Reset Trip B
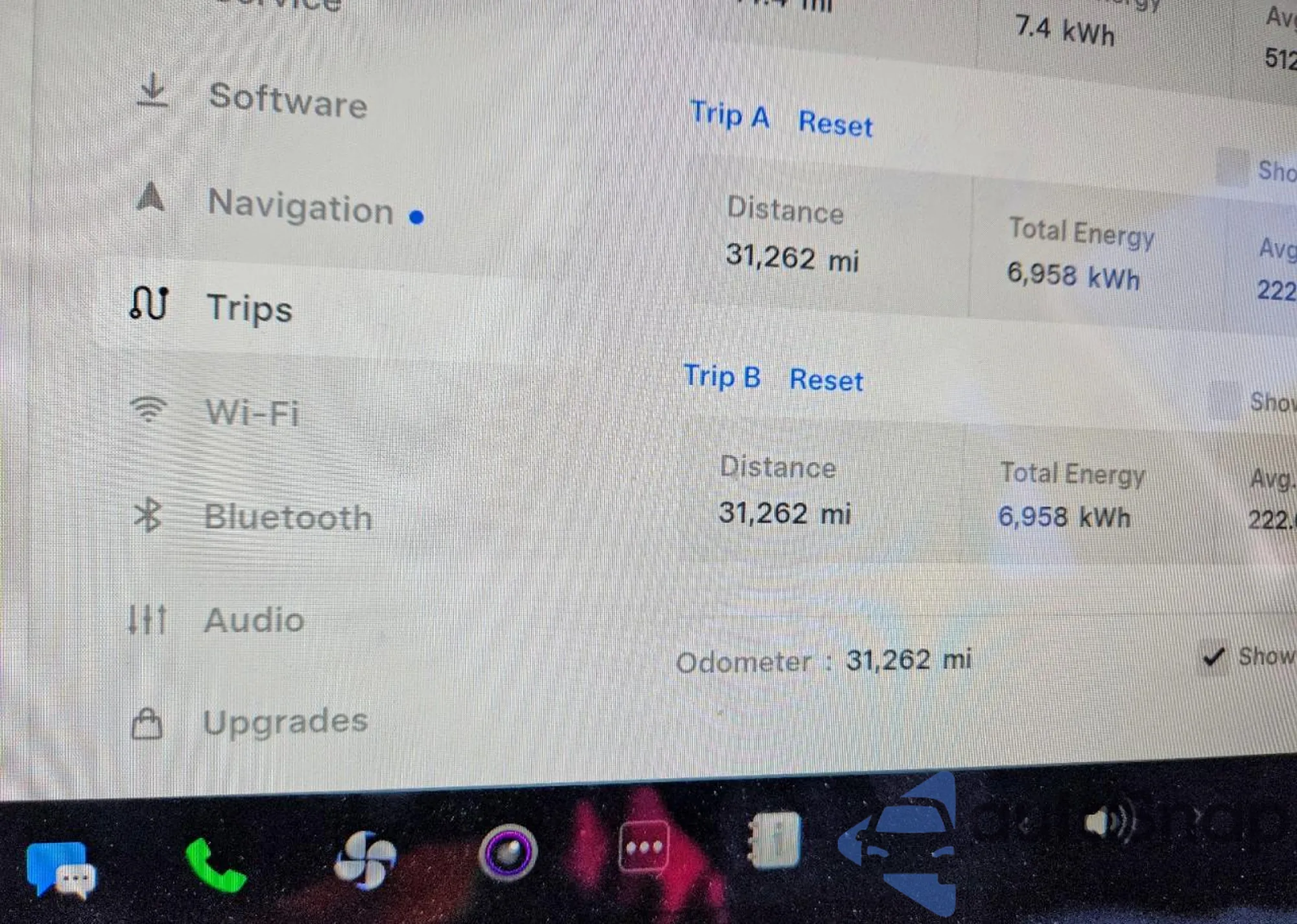The height and width of the screenshot is (924, 1297). tap(826, 381)
